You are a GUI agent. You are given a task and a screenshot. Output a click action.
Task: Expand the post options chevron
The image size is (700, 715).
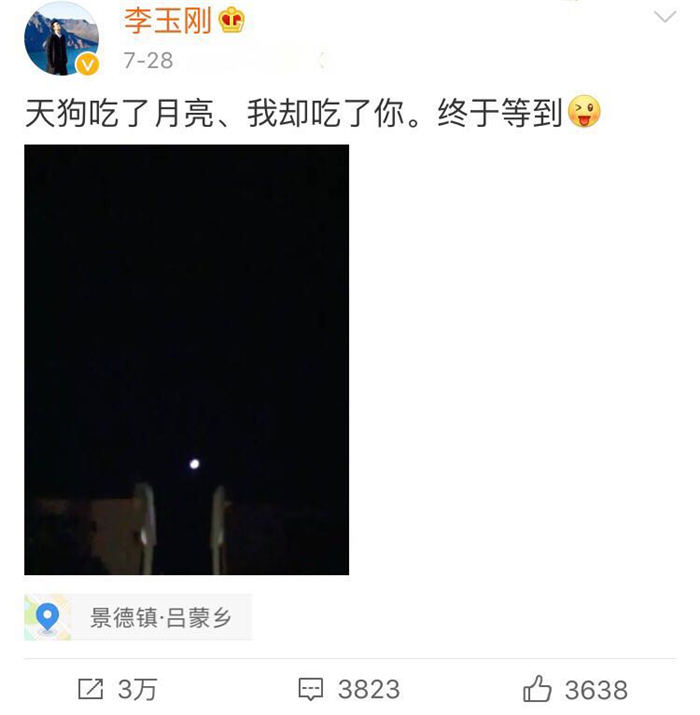coord(664,18)
